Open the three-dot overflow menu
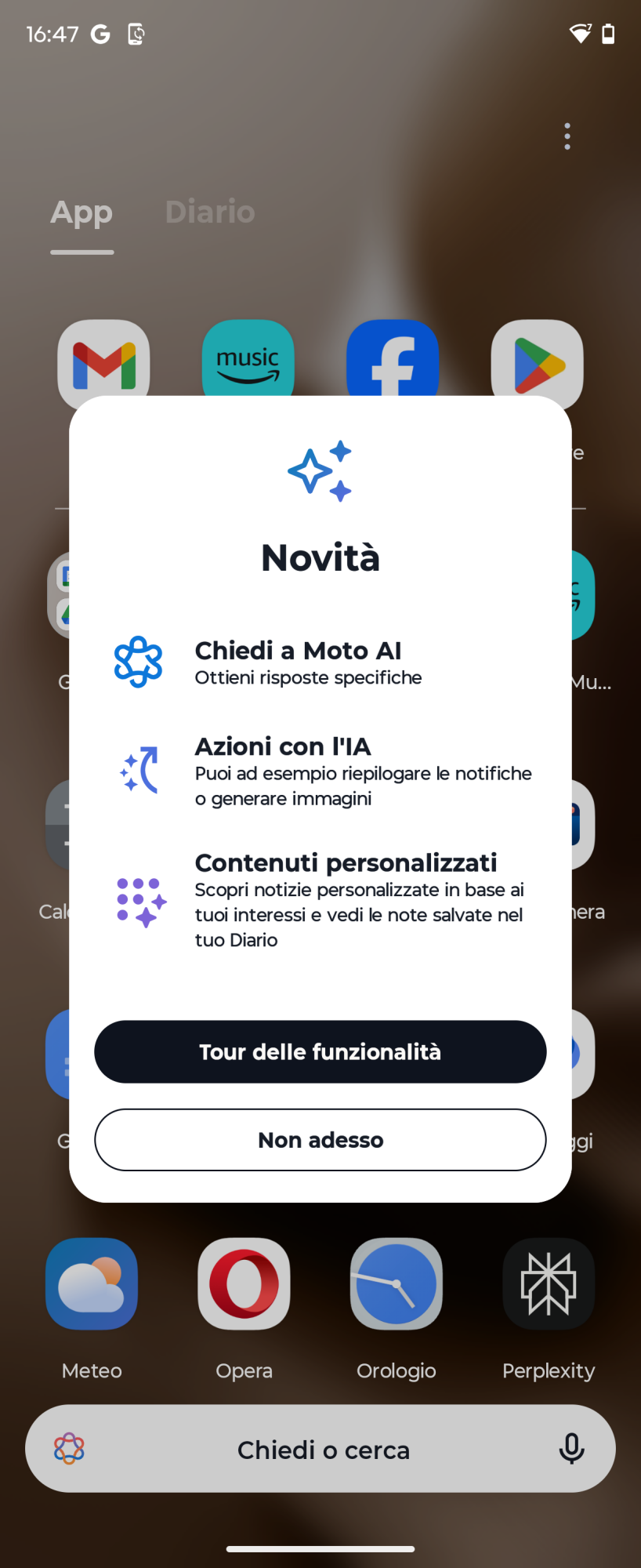Viewport: 641px width, 1568px height. pyautogui.click(x=567, y=136)
